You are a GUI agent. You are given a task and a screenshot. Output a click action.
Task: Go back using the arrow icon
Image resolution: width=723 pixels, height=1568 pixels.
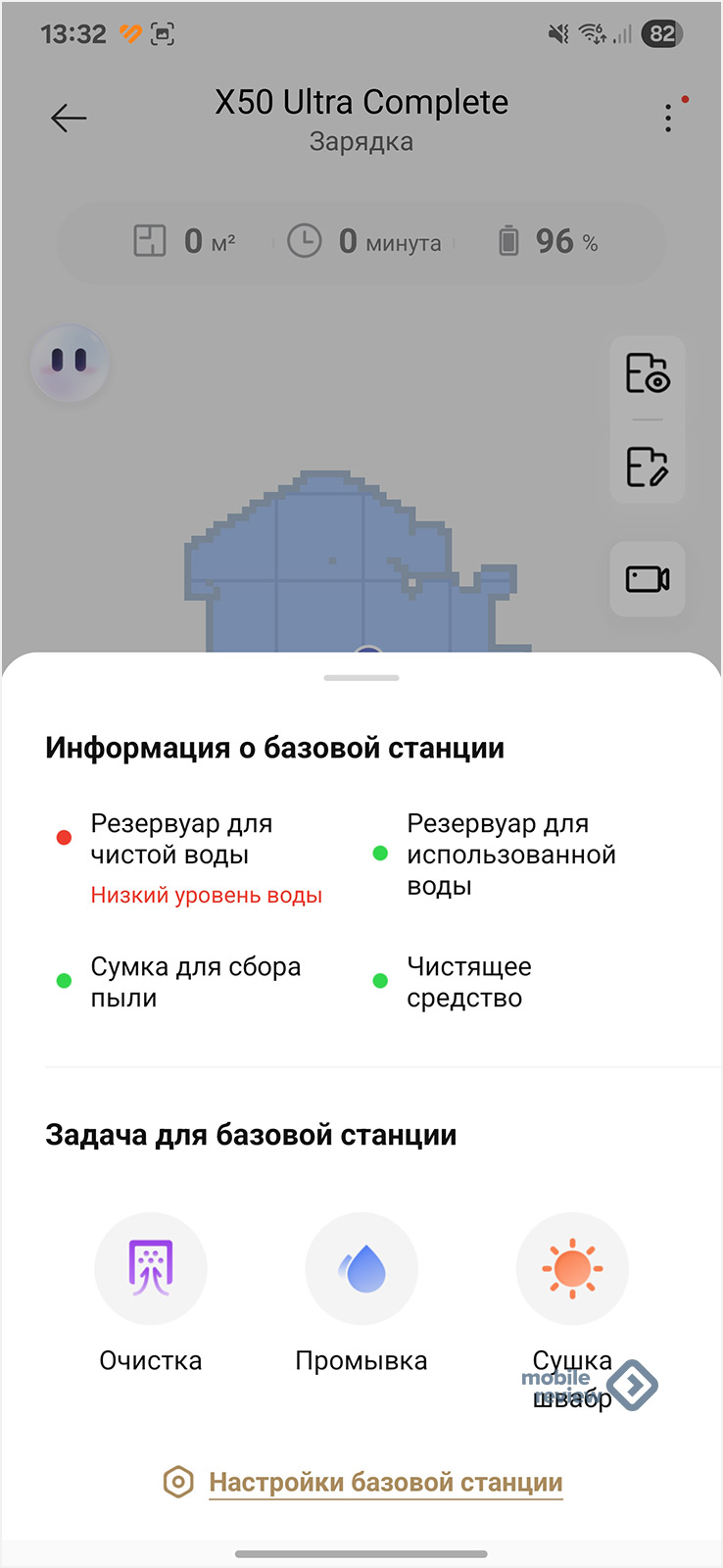pyautogui.click(x=69, y=119)
